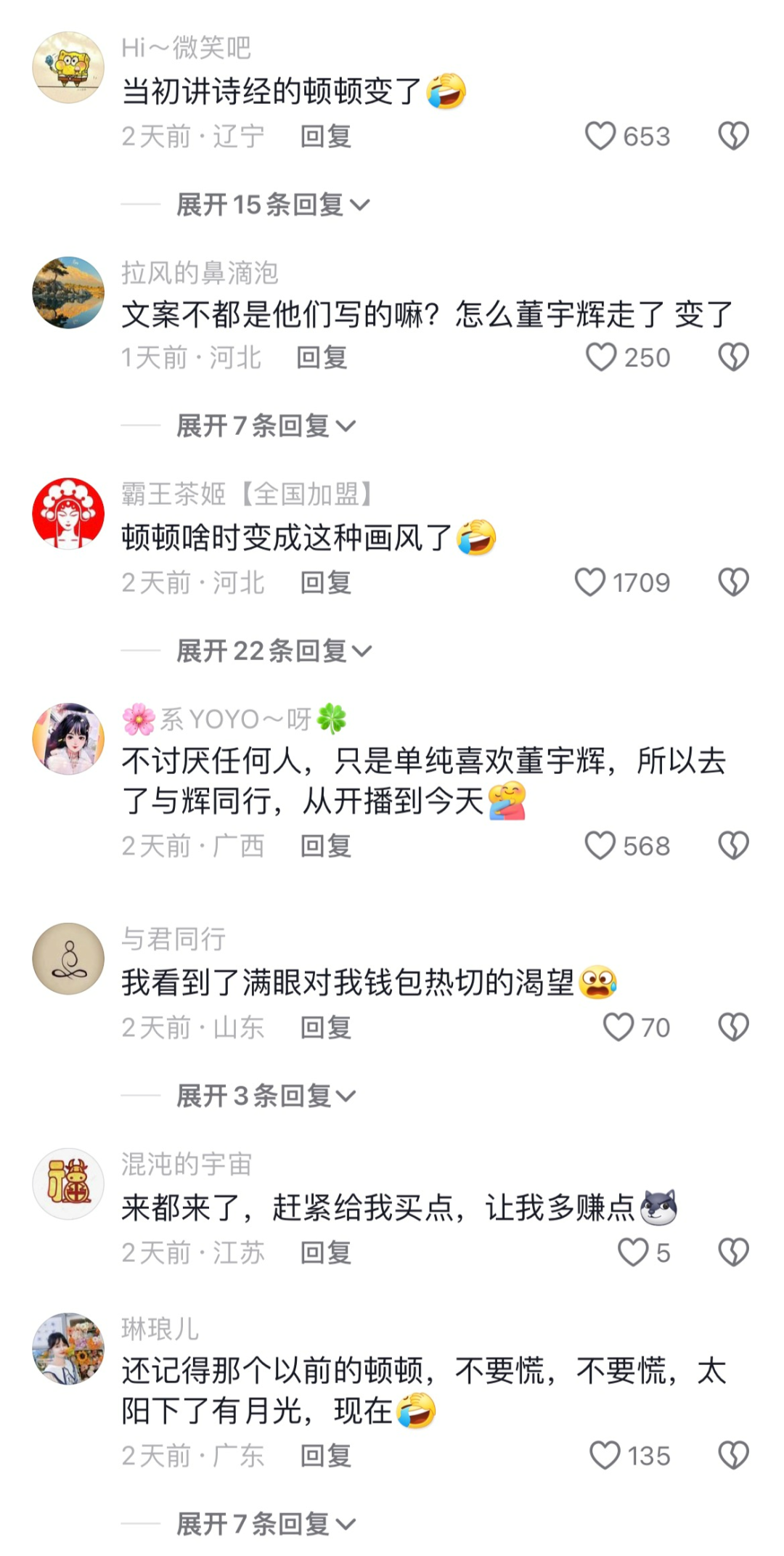The height and width of the screenshot is (1556, 784).
Task: Like the comment by Hi～微笑吧
Action: coord(600,136)
